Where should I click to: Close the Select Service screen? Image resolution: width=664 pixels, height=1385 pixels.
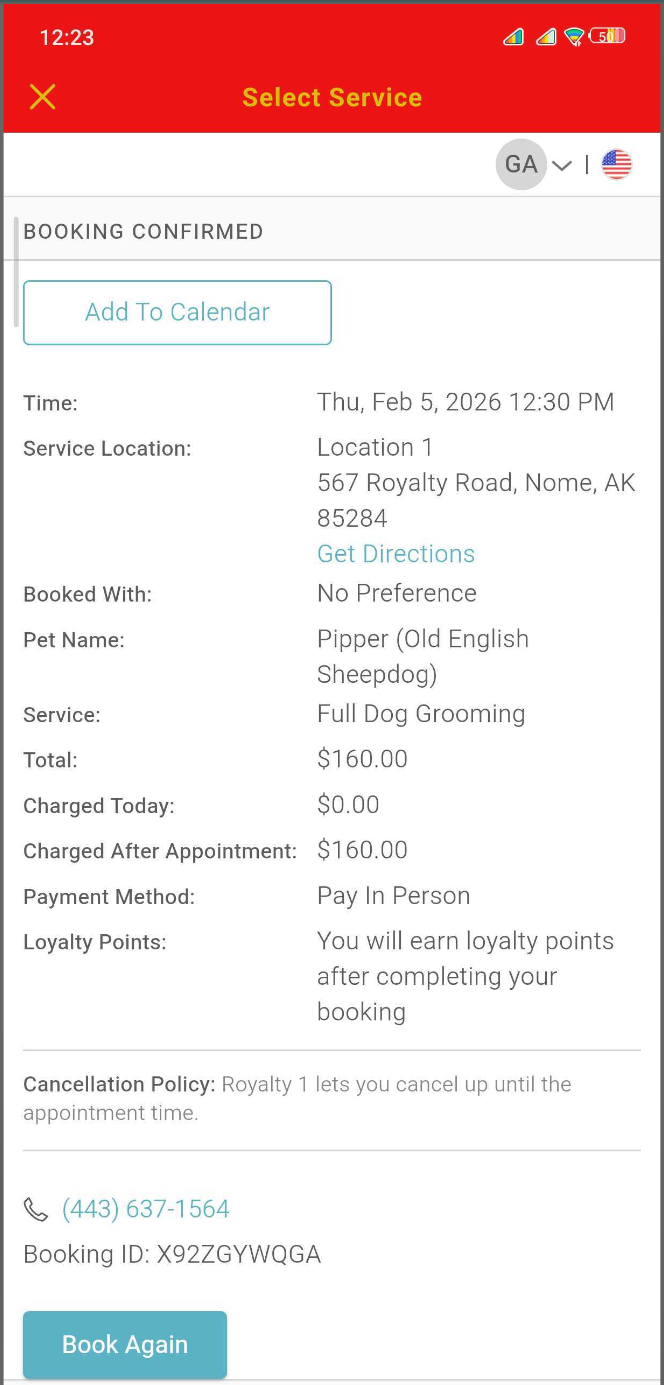42,97
